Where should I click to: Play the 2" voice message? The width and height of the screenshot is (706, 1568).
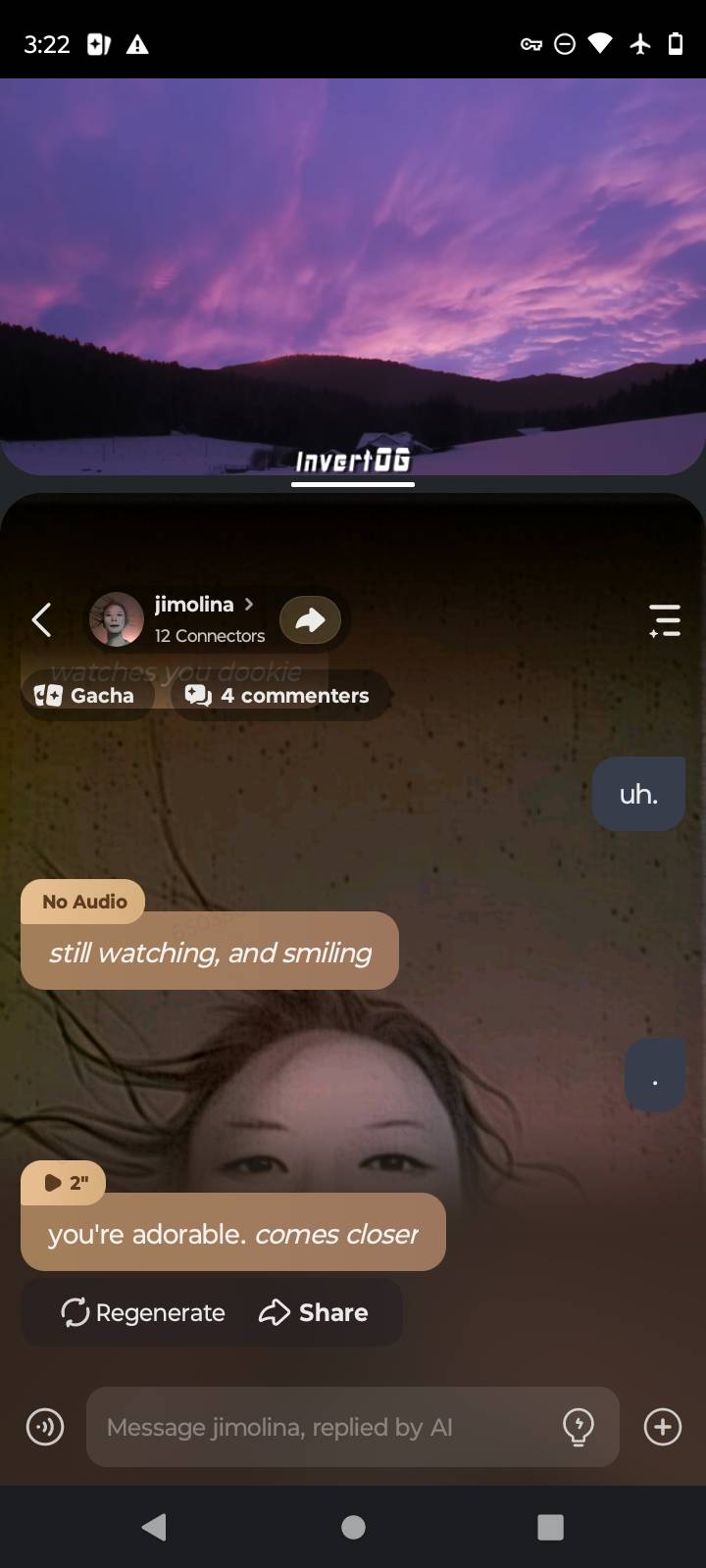63,1183
